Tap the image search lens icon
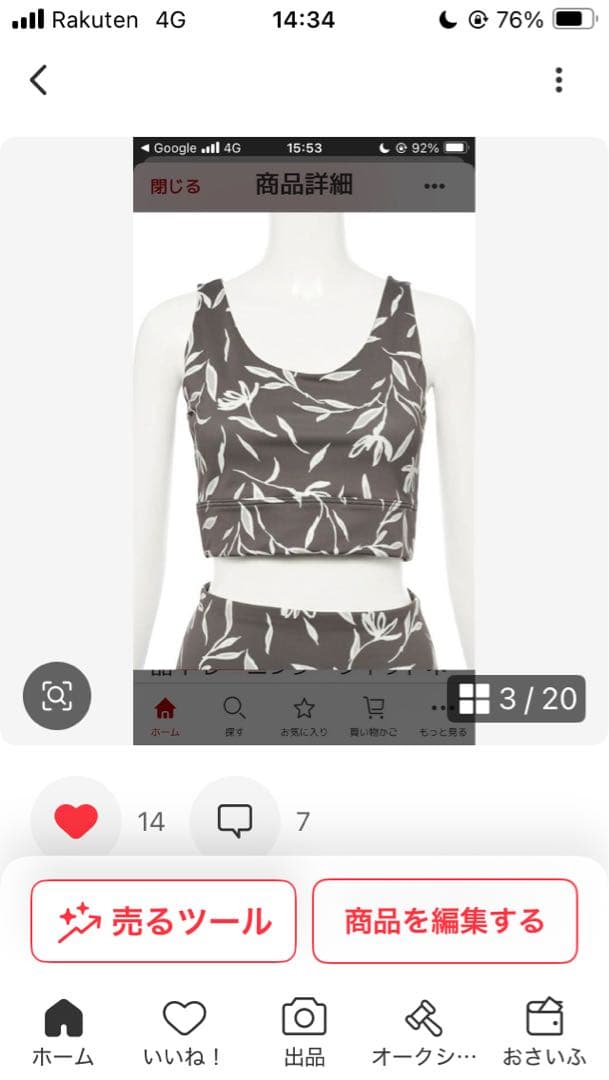Viewport: 609px width, 1080px height. pyautogui.click(x=57, y=695)
